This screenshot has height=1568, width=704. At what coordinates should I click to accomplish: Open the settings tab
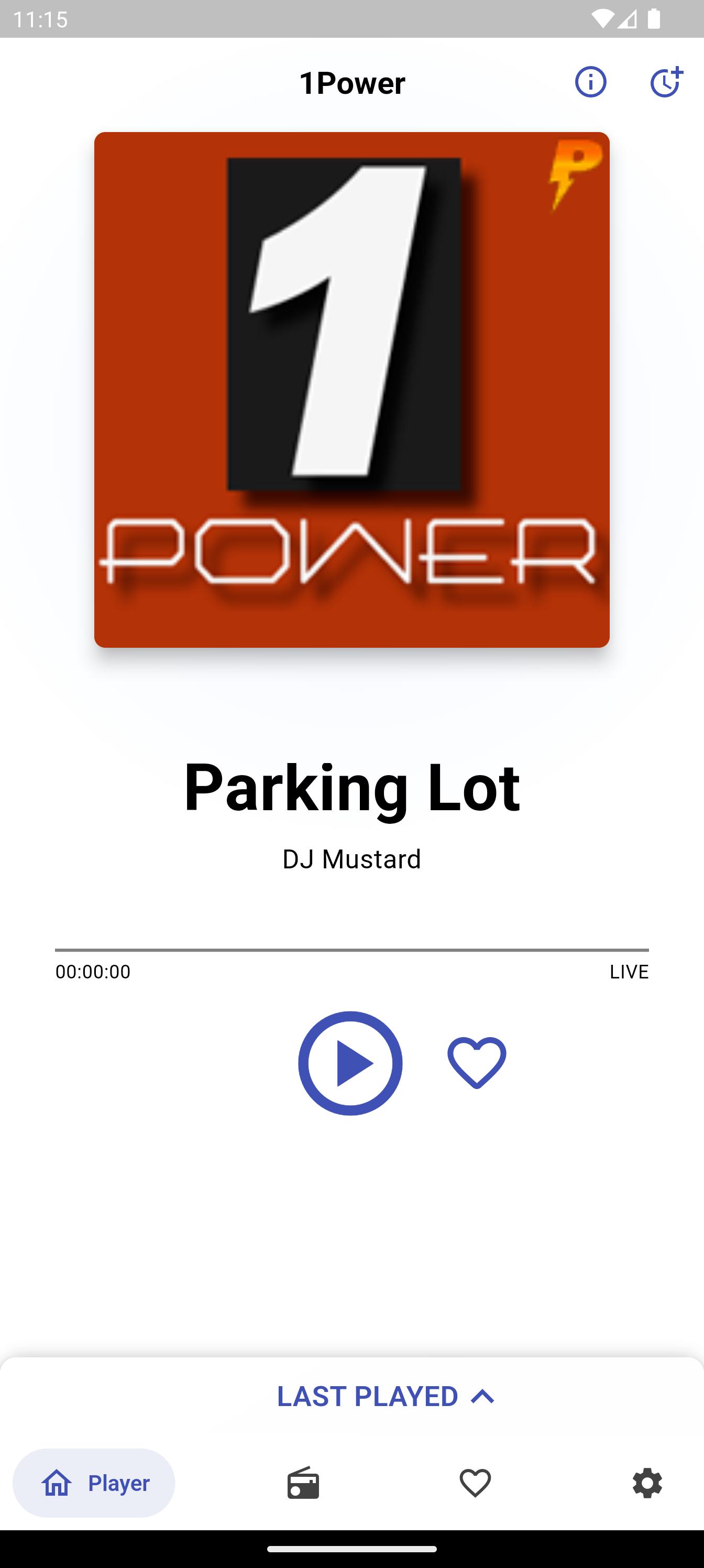click(x=647, y=1483)
